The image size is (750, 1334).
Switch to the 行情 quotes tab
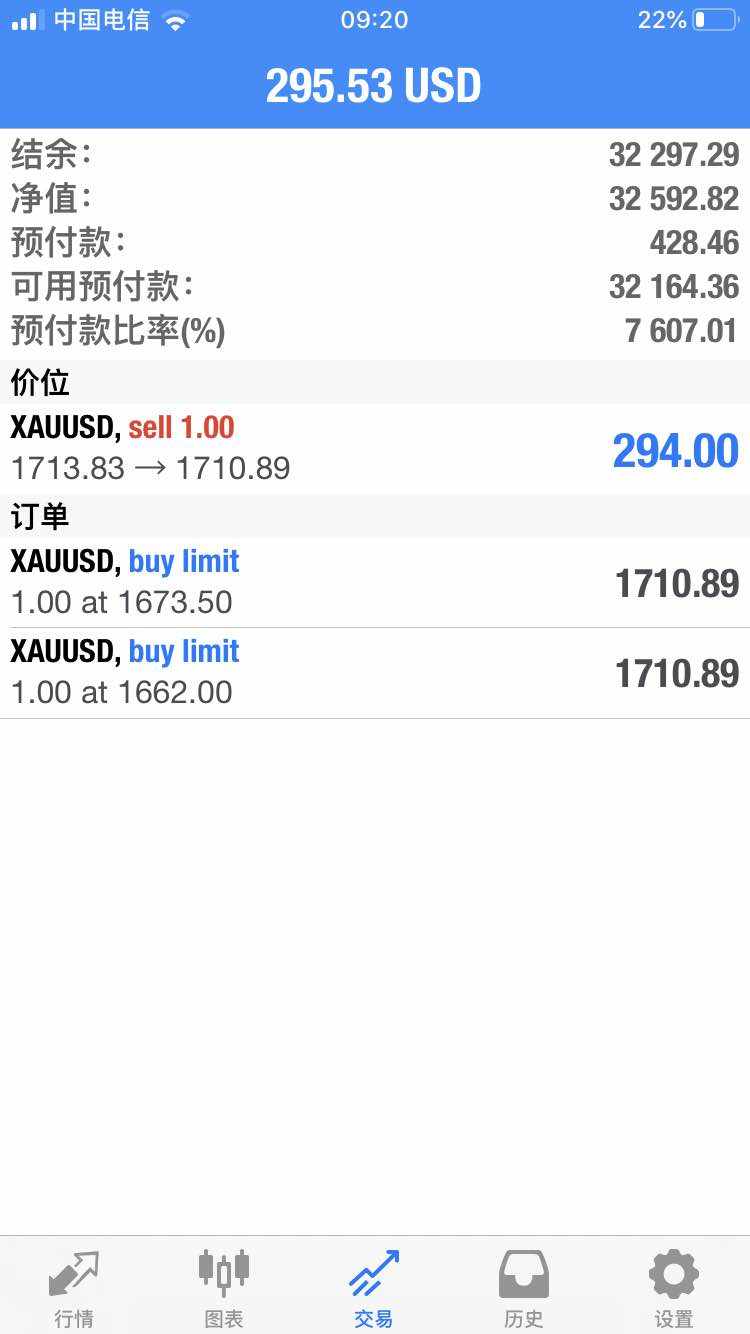(74, 1288)
